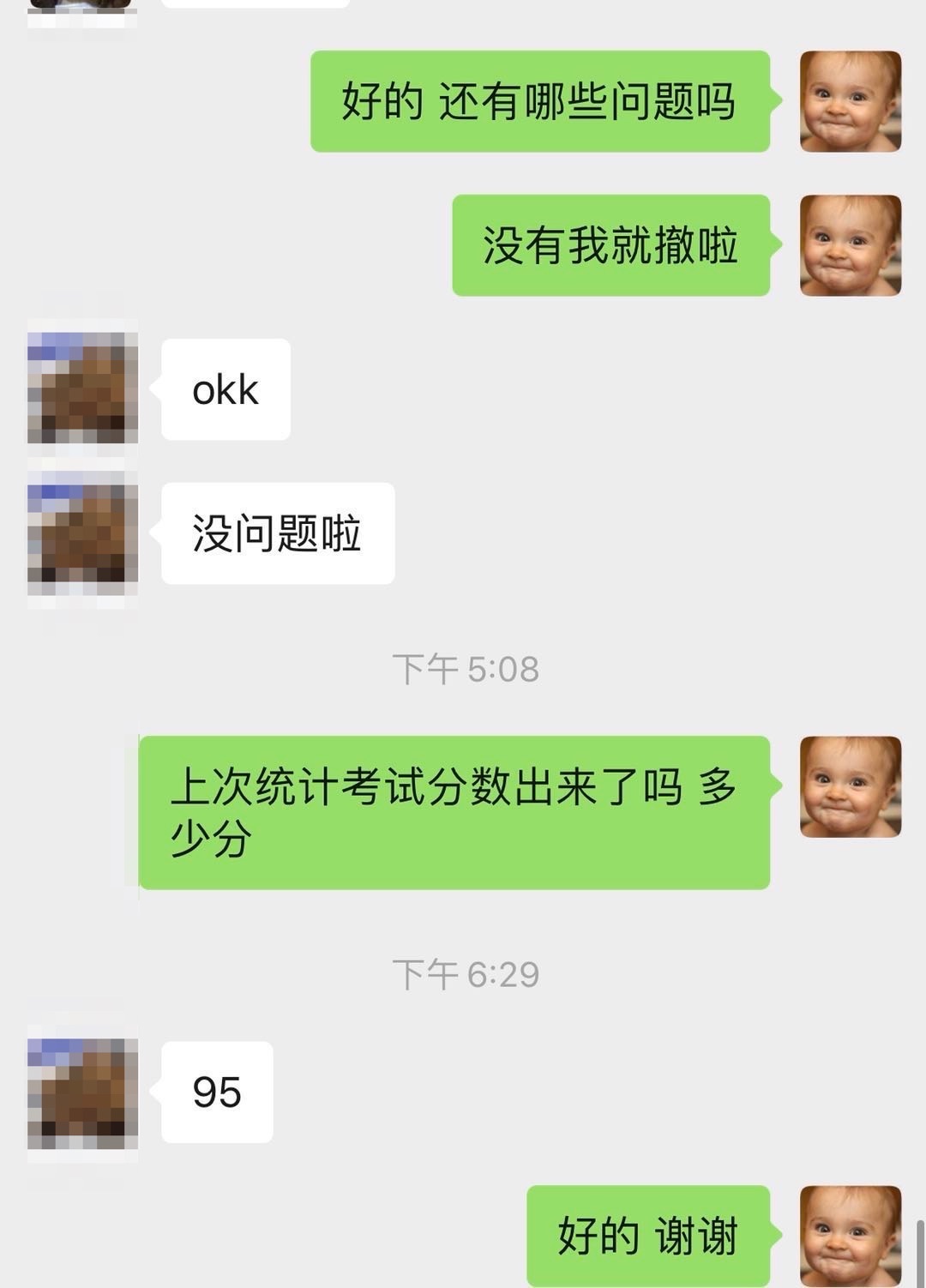View contact profile via avatar beside "95"
Viewport: 926px width, 1288px height.
pos(82,1092)
